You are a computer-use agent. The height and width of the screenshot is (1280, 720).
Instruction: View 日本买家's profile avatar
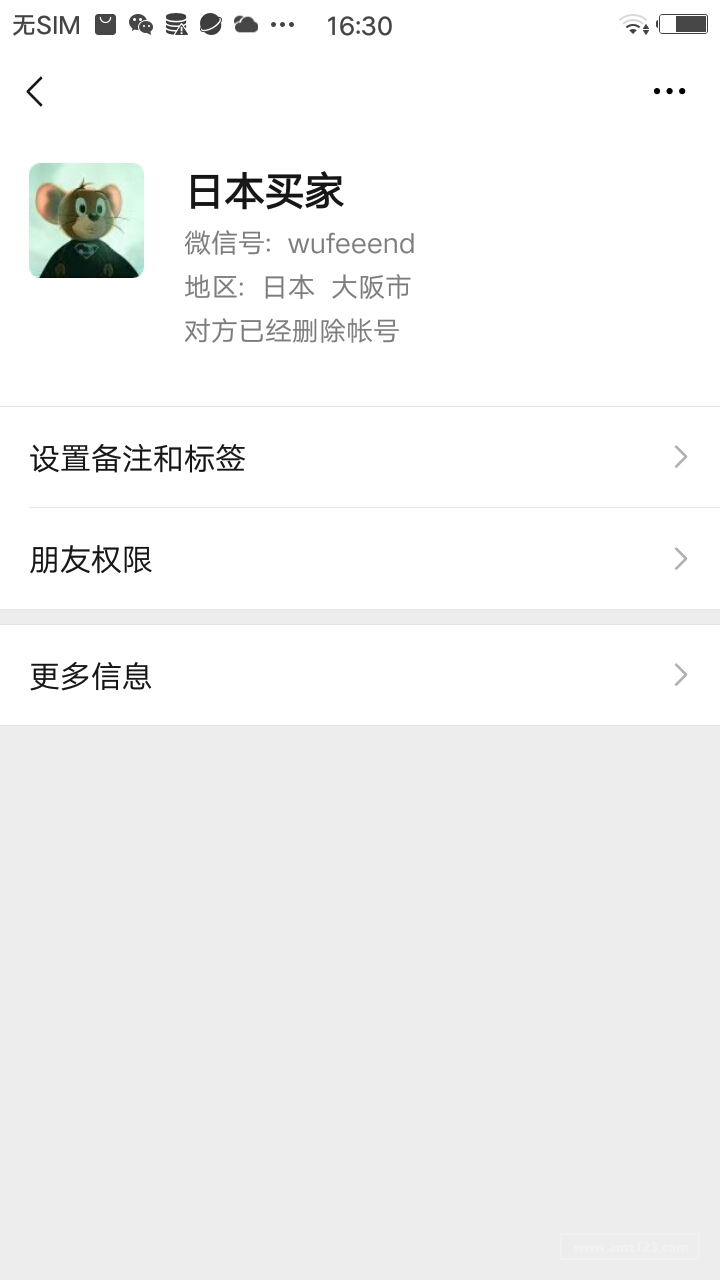tap(86, 220)
